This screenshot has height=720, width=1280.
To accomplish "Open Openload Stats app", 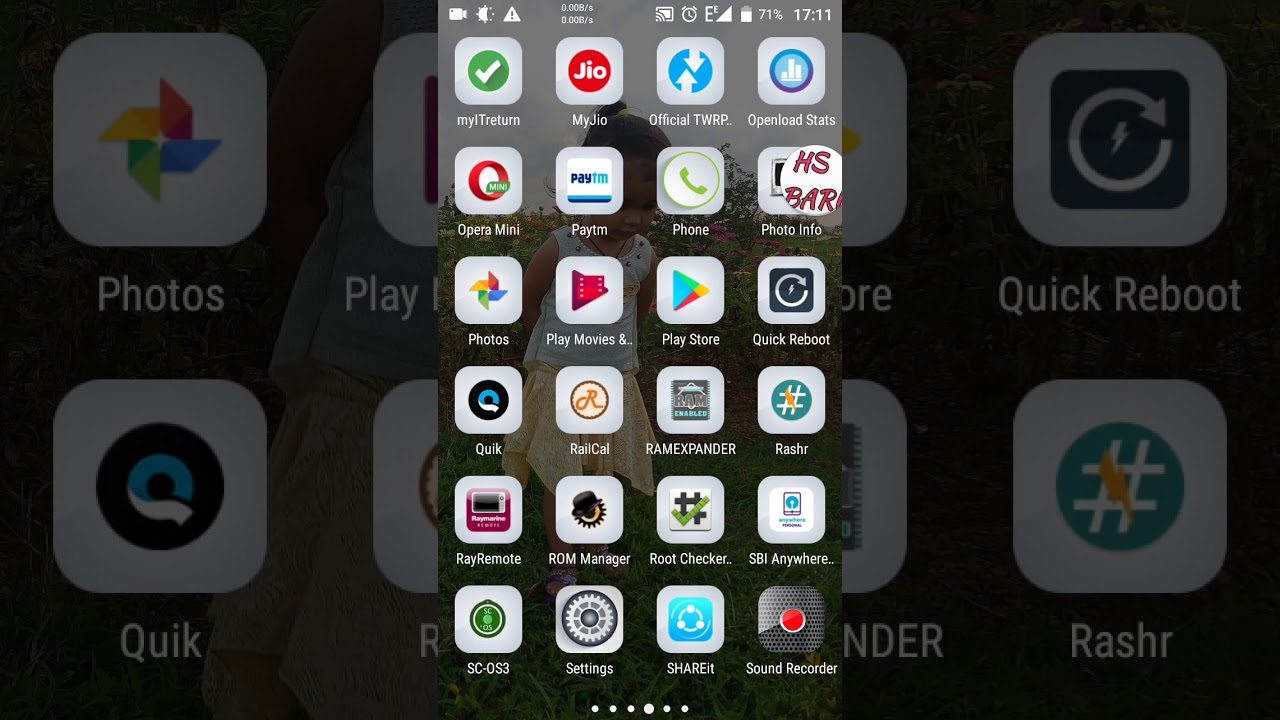I will pyautogui.click(x=791, y=72).
